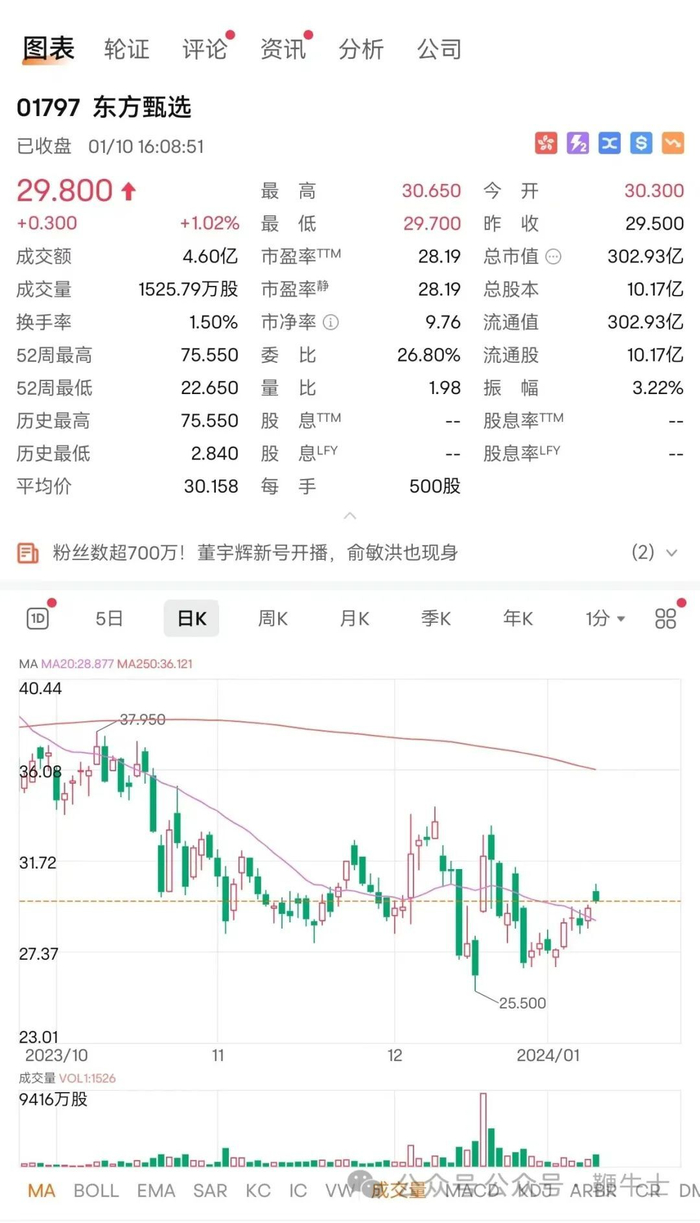The width and height of the screenshot is (700, 1223).
Task: Go to the 分析 tab
Action: point(361,49)
